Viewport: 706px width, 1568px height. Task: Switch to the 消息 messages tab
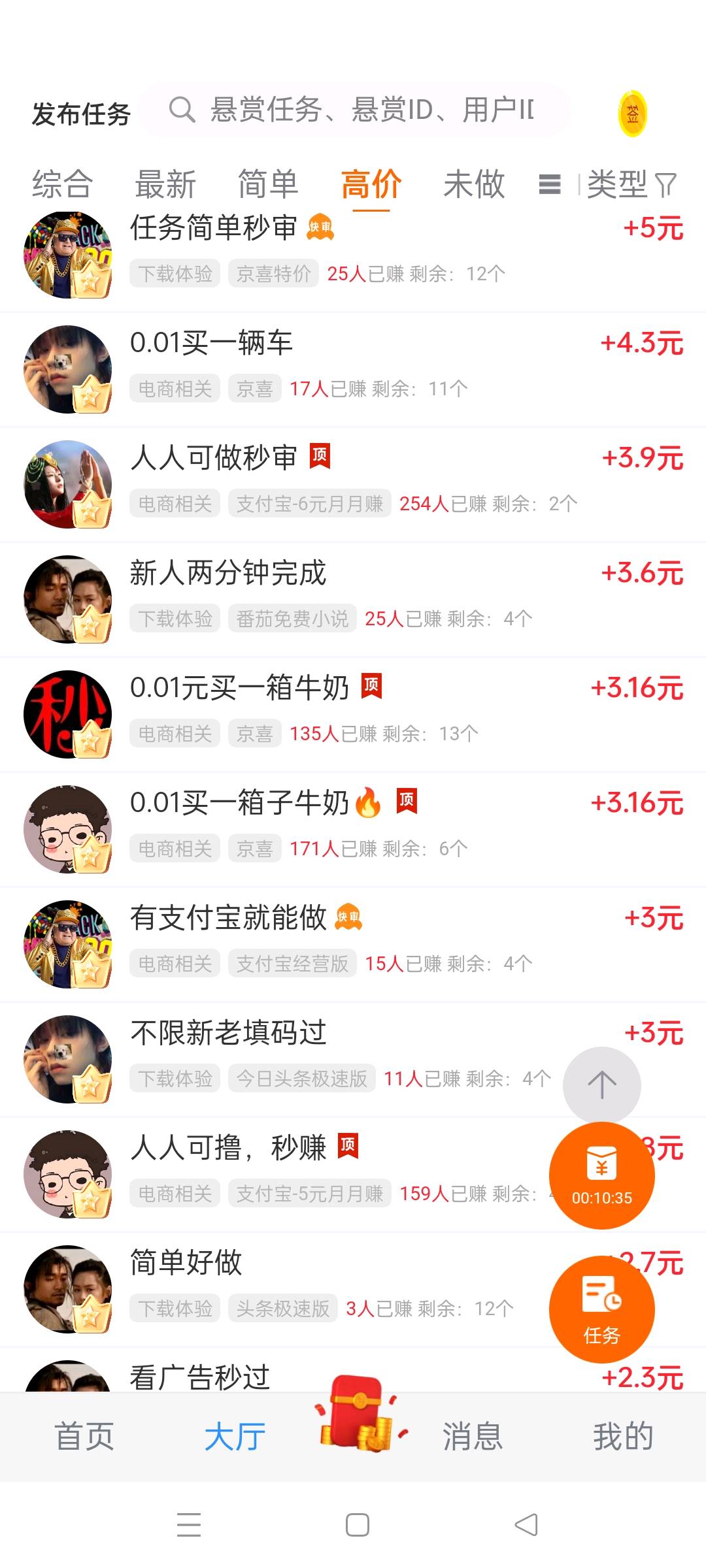click(x=472, y=1437)
